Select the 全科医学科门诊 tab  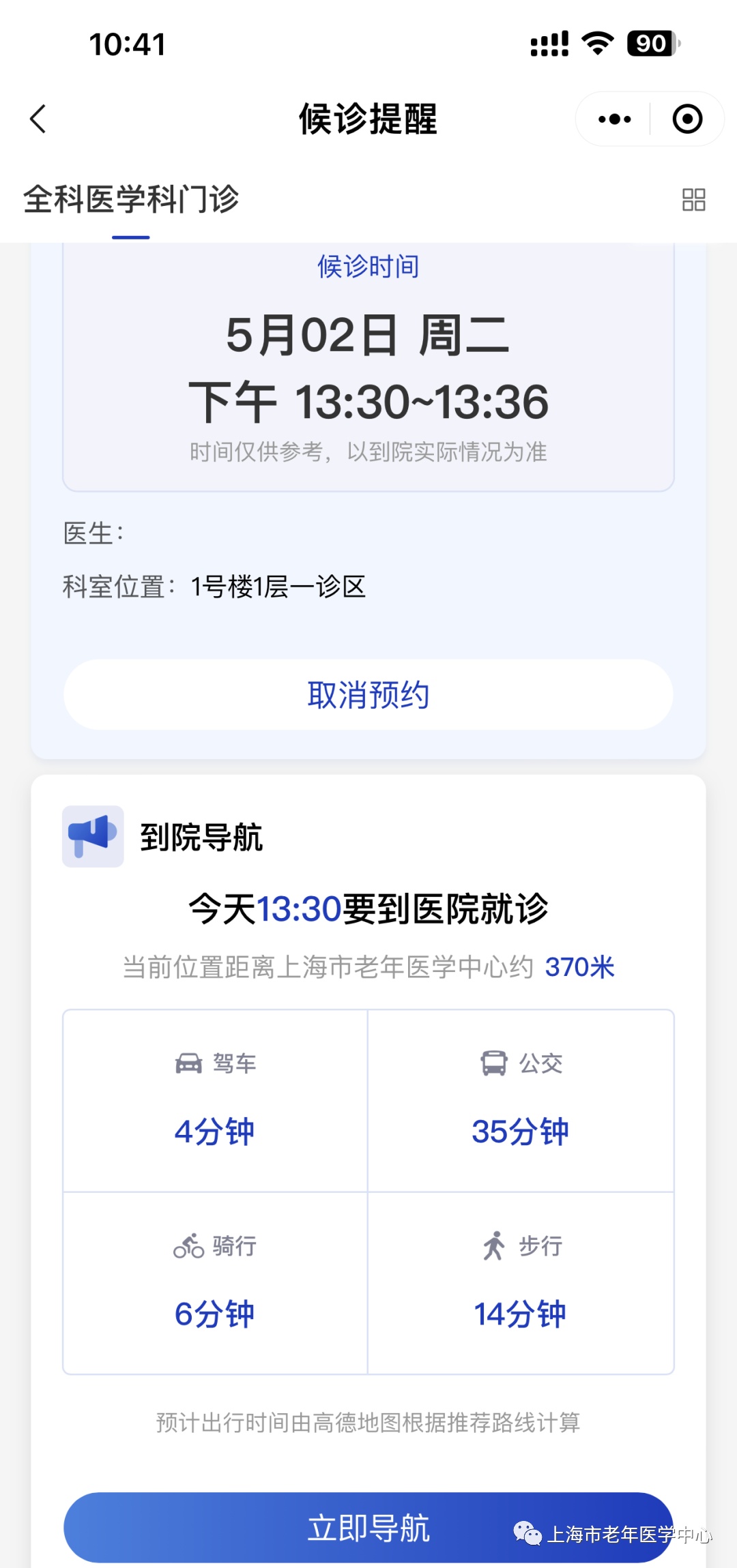click(x=131, y=200)
